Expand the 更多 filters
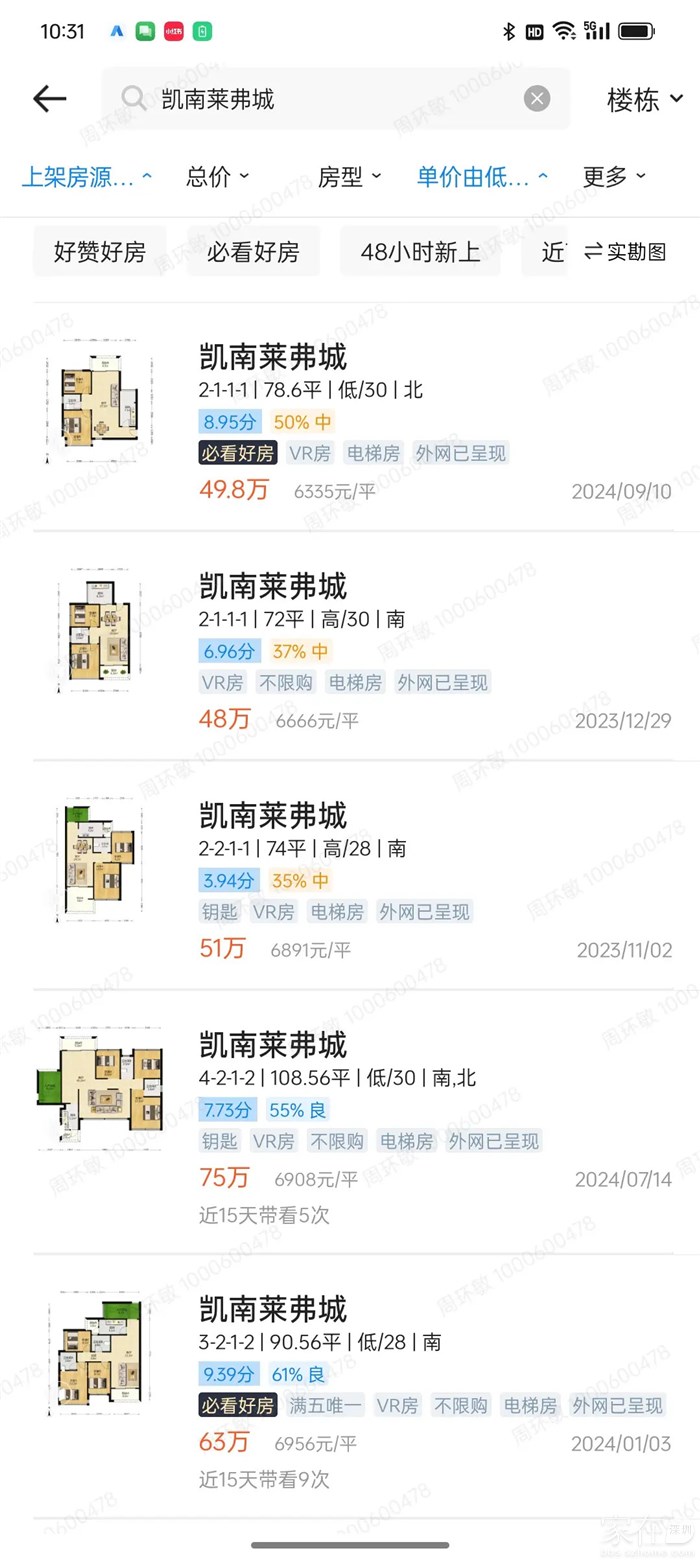Viewport: 700px width, 1560px height. (614, 177)
